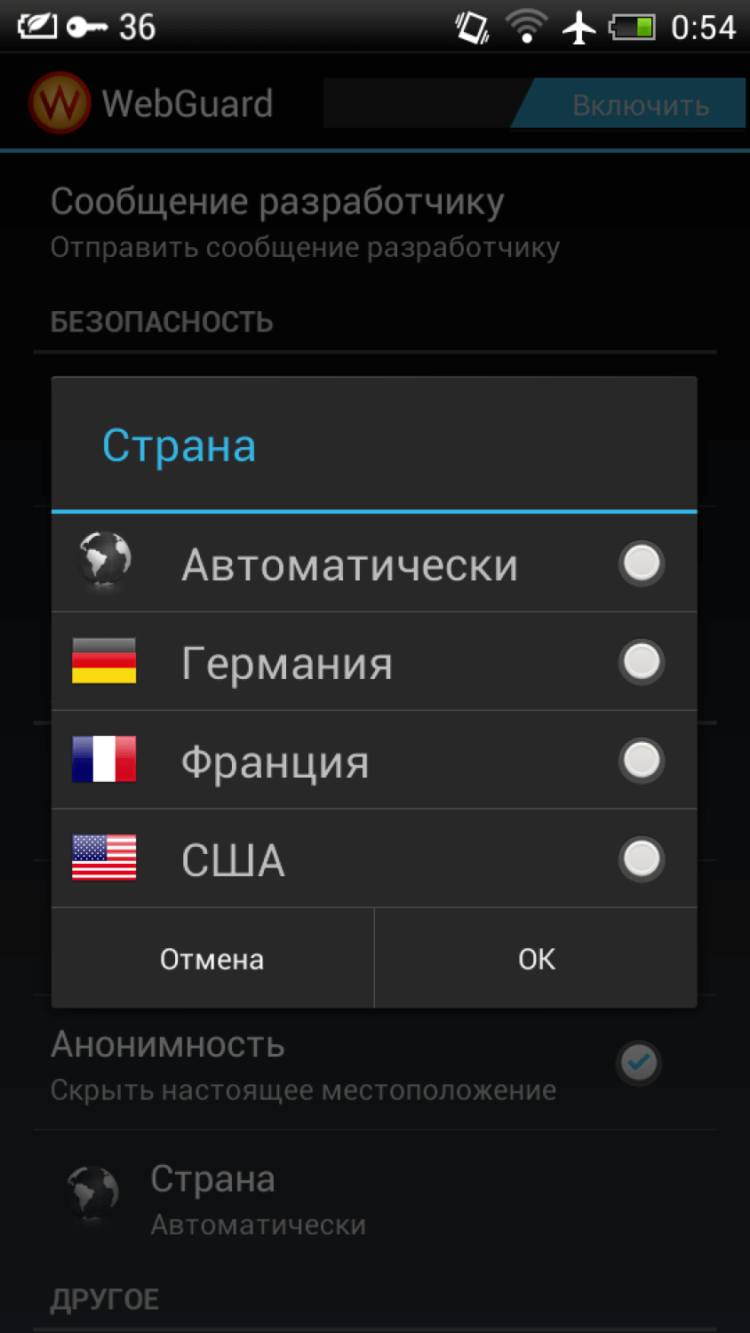This screenshot has height=1333, width=750.
Task: Tap the ДРУГОЕ section header
Action: pyautogui.click(x=104, y=1297)
